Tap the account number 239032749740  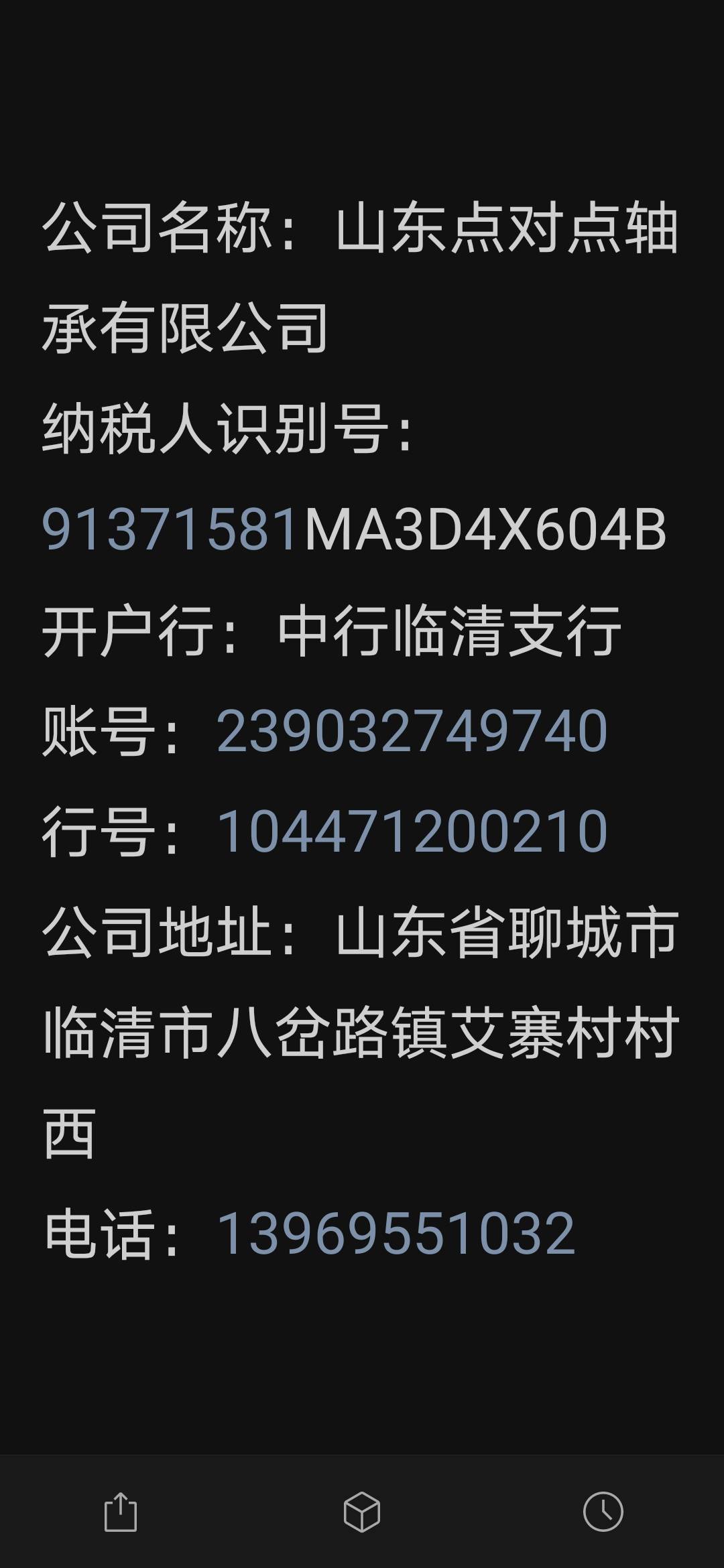412,731
